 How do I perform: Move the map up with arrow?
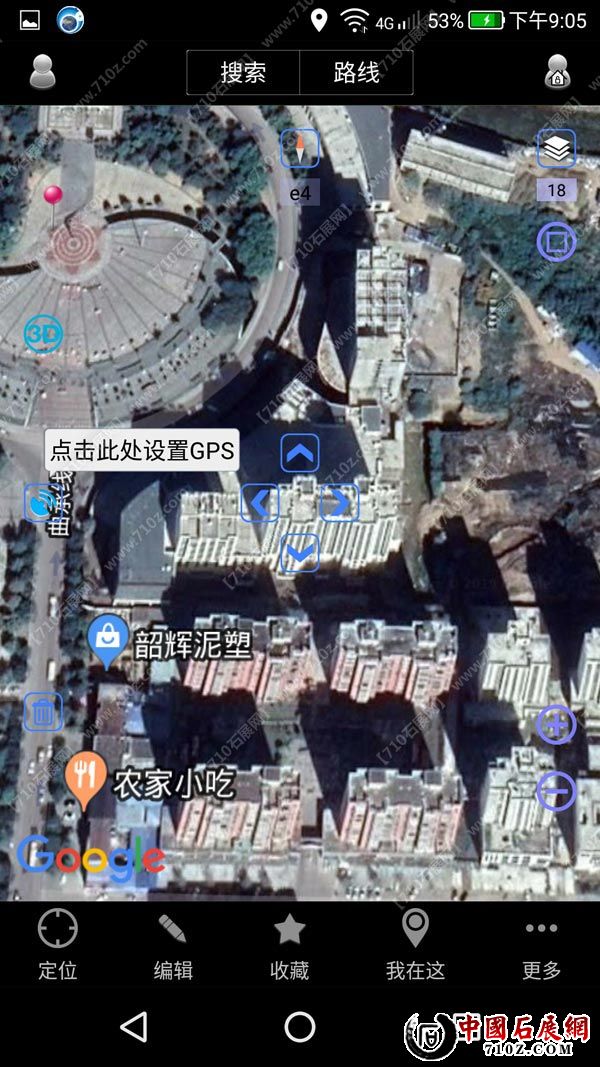(300, 454)
